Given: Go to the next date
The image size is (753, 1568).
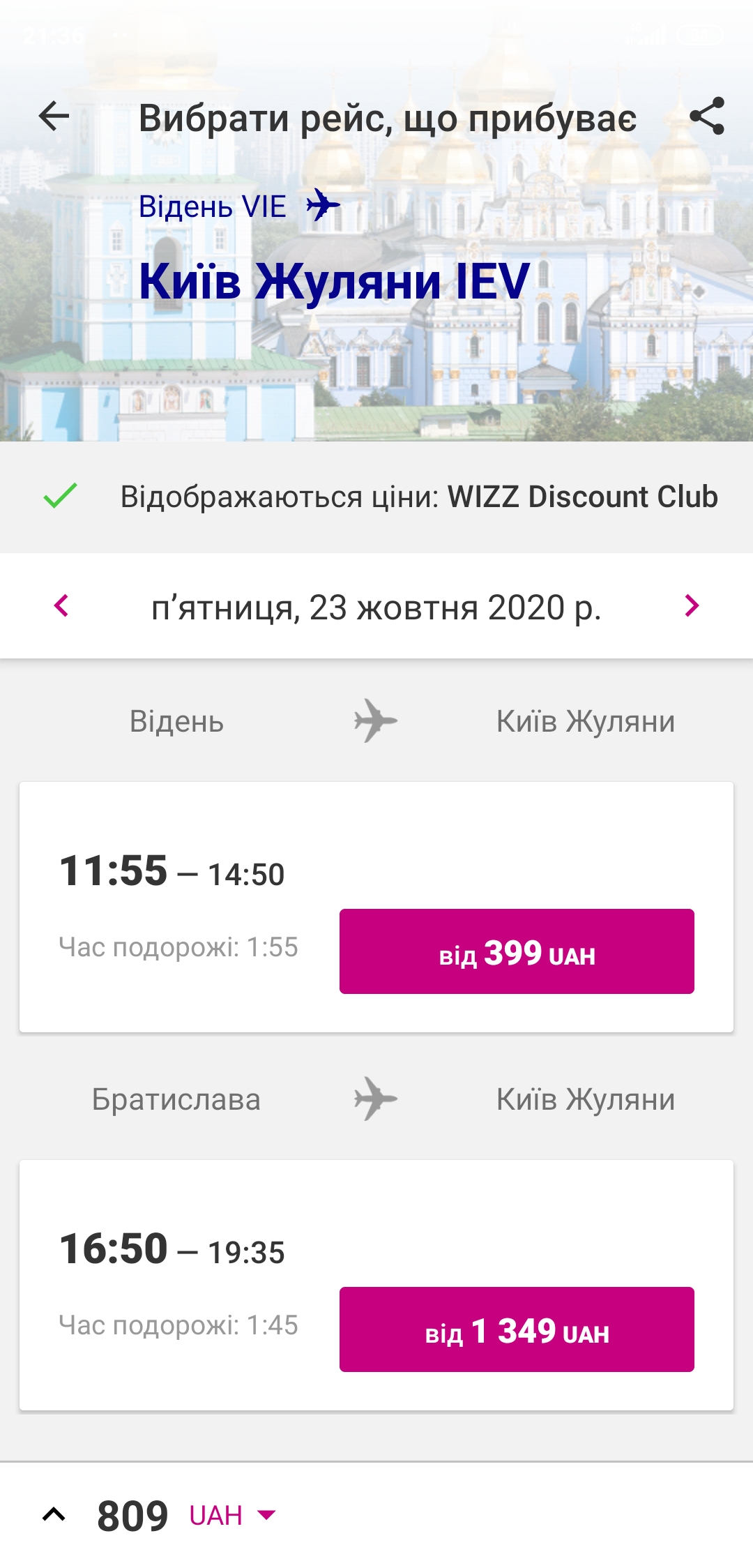Looking at the screenshot, I should click(x=691, y=605).
